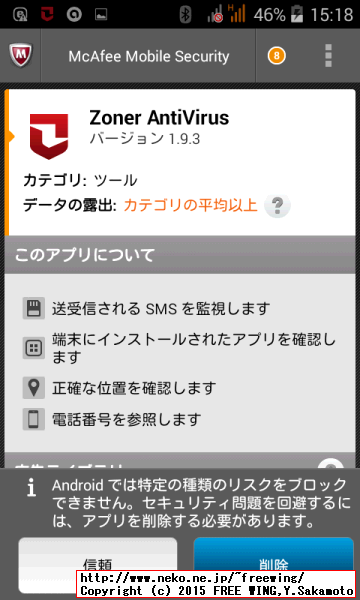Open the three-dot overflow menu
This screenshot has height=600, width=360.
[328, 56]
